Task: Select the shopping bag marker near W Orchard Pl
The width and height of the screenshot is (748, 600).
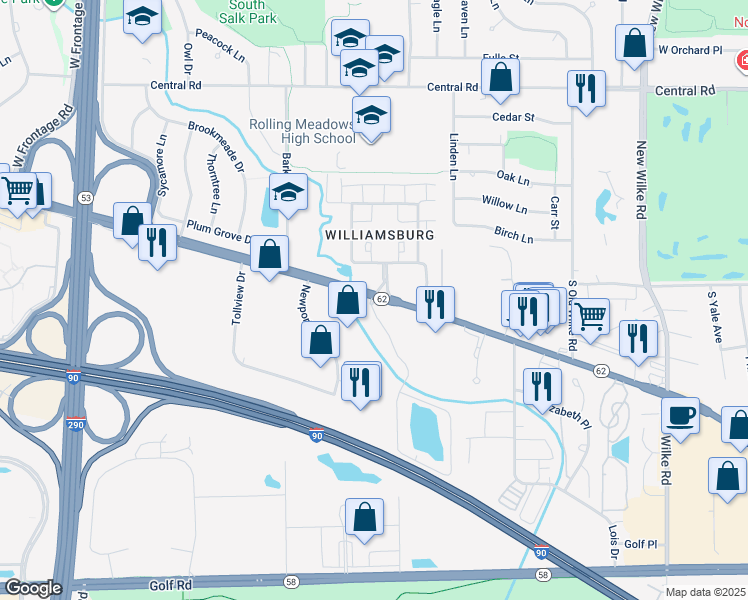Action: tap(635, 44)
